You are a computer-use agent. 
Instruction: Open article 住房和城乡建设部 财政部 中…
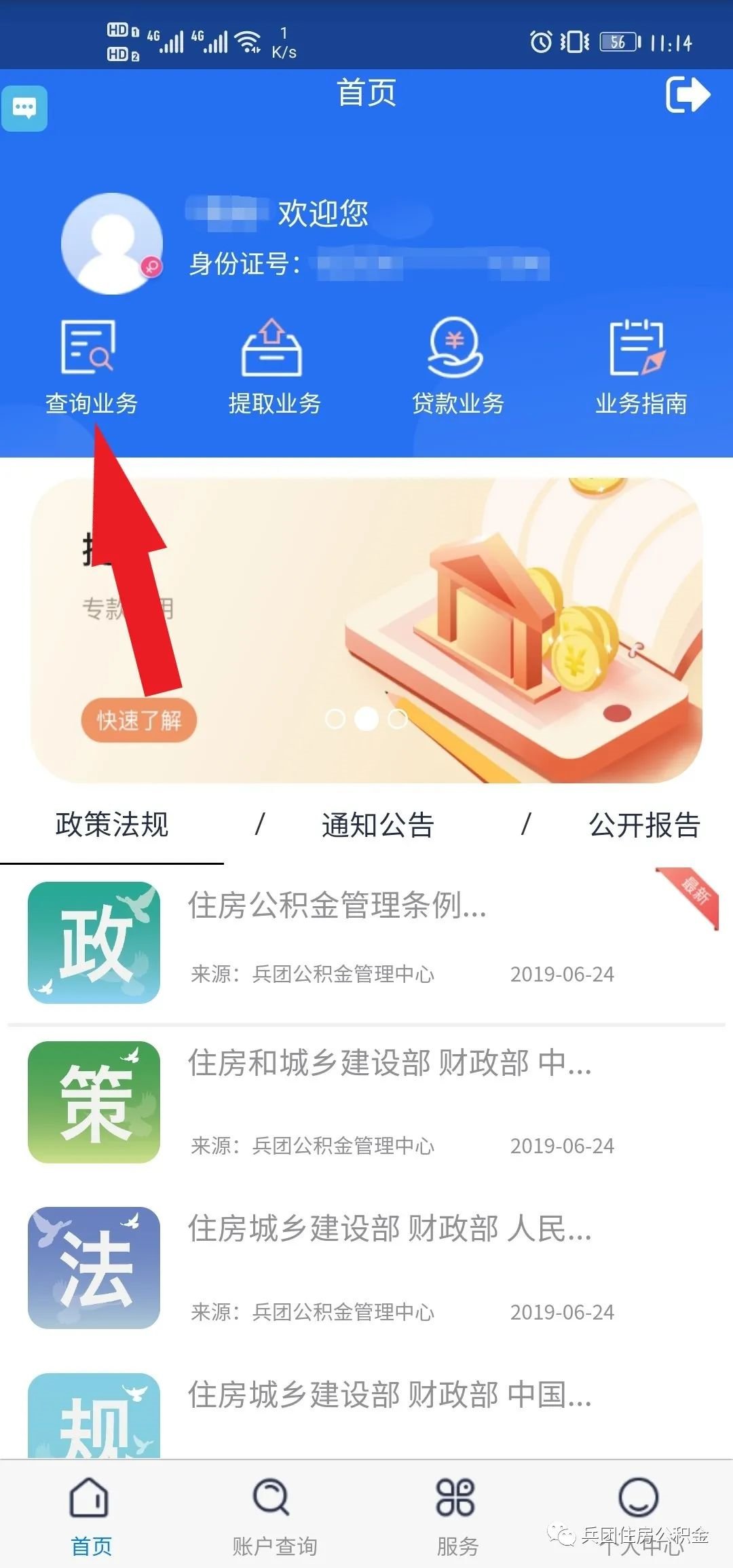coord(390,1063)
